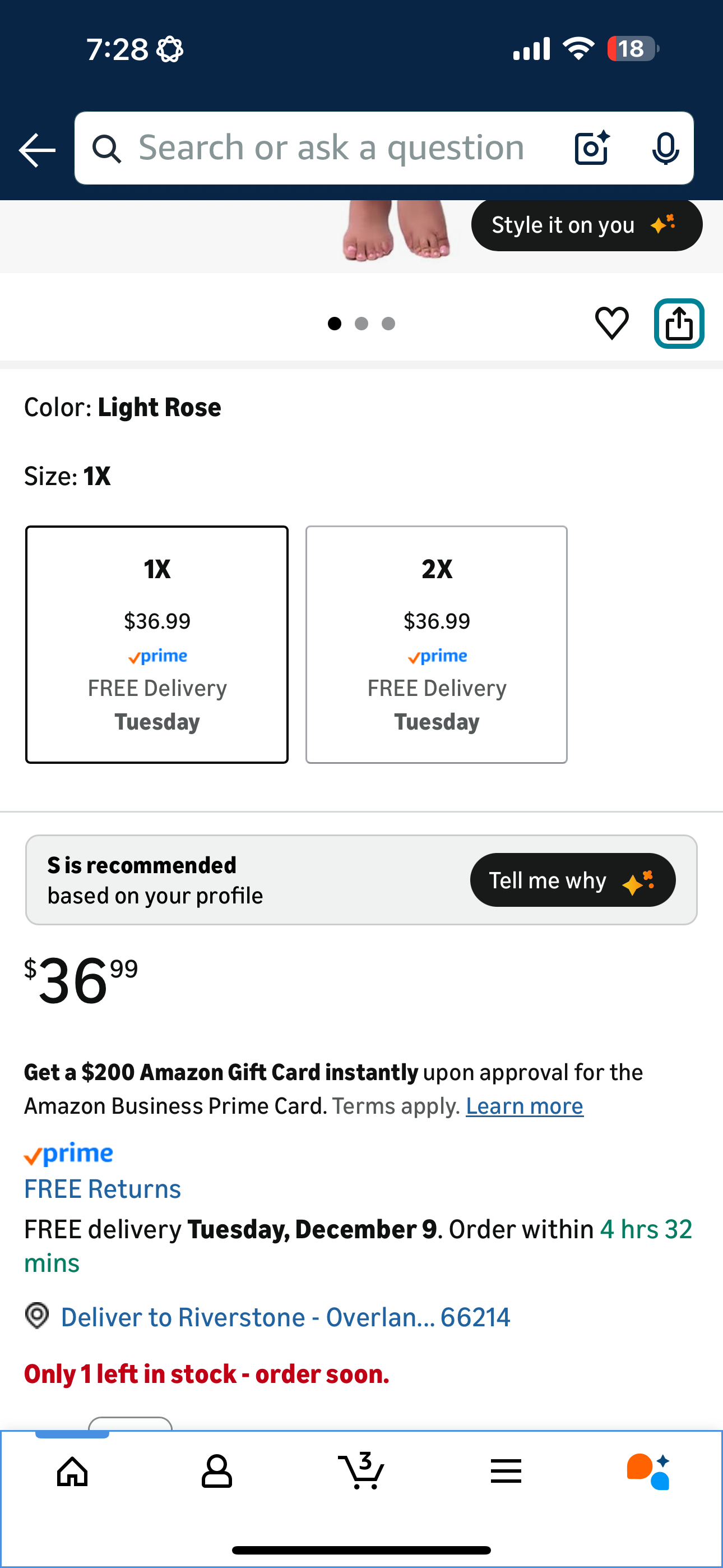Image resolution: width=723 pixels, height=1568 pixels.
Task: Tap Tell me why button
Action: [x=572, y=880]
